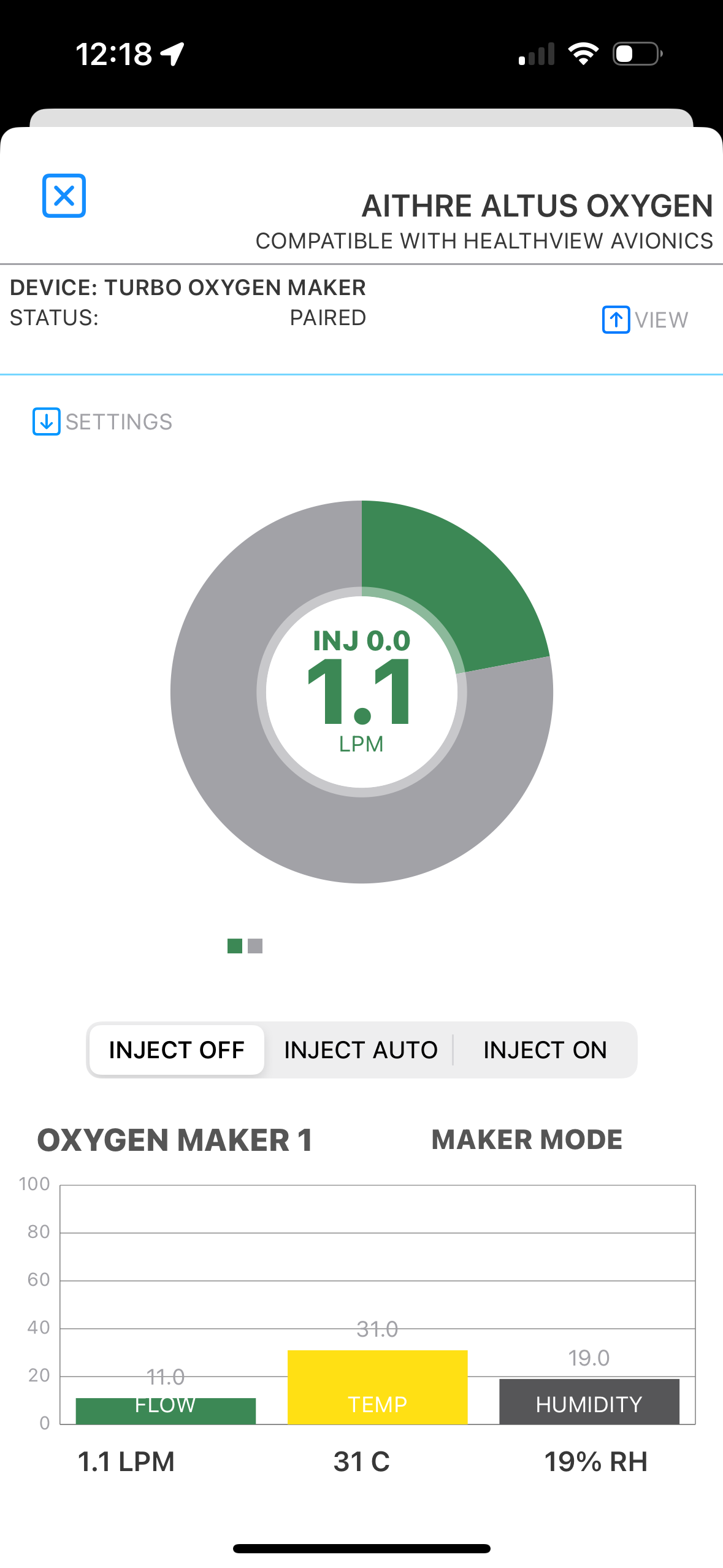This screenshot has height=1568, width=723.
Task: Close the Aithre Altus Oxygen panel
Action: click(64, 196)
